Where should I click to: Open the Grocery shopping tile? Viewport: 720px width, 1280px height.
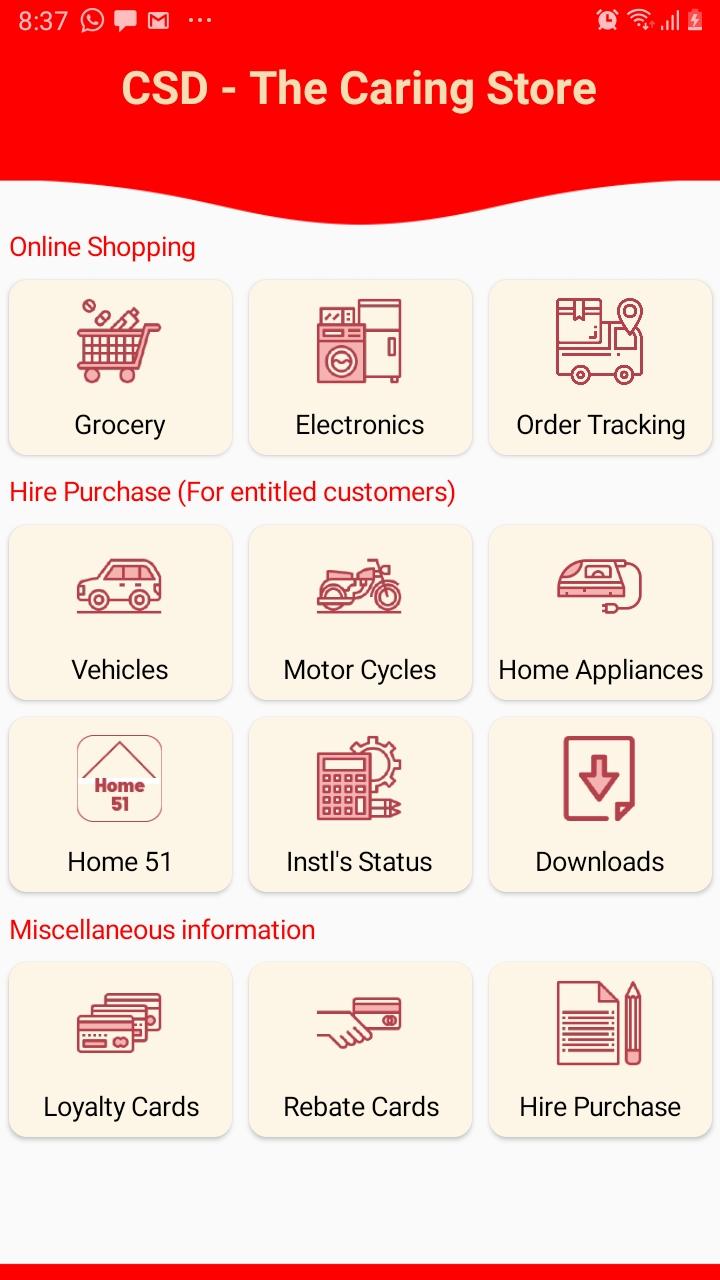[x=120, y=367]
